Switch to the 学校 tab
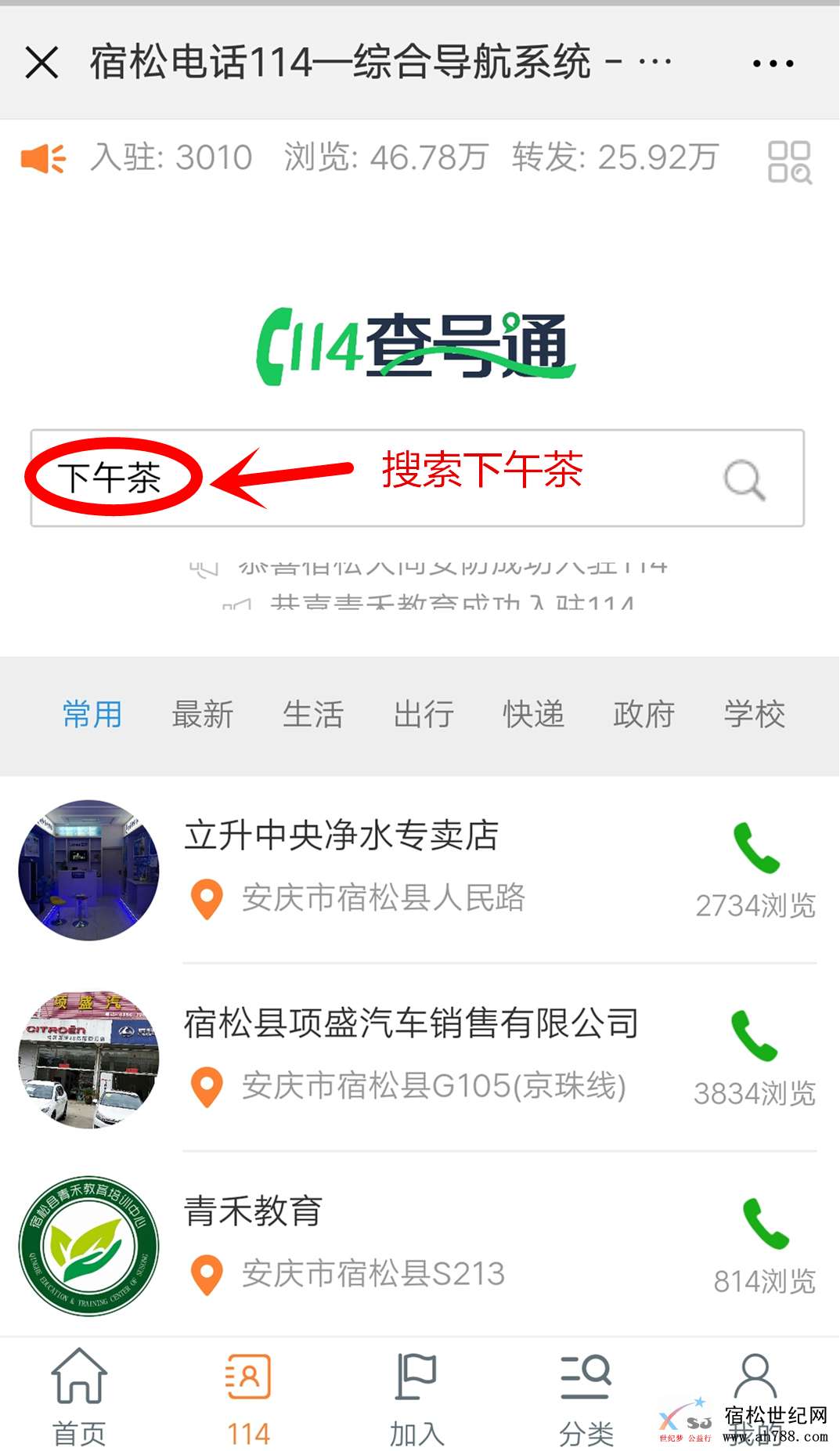Screen dimensions: 840x1451 (x=754, y=714)
